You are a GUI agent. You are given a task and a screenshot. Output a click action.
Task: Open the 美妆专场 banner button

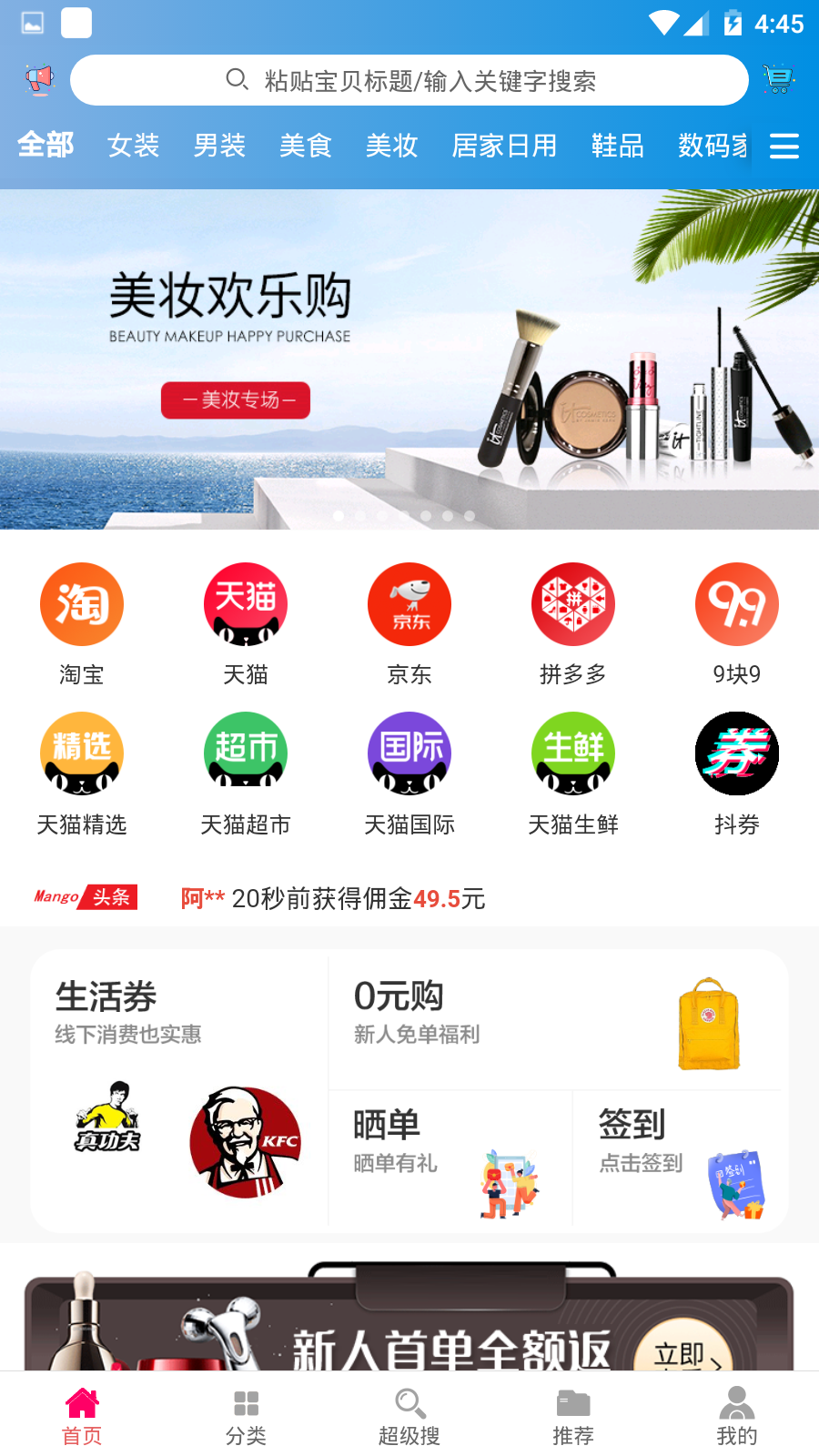point(236,400)
